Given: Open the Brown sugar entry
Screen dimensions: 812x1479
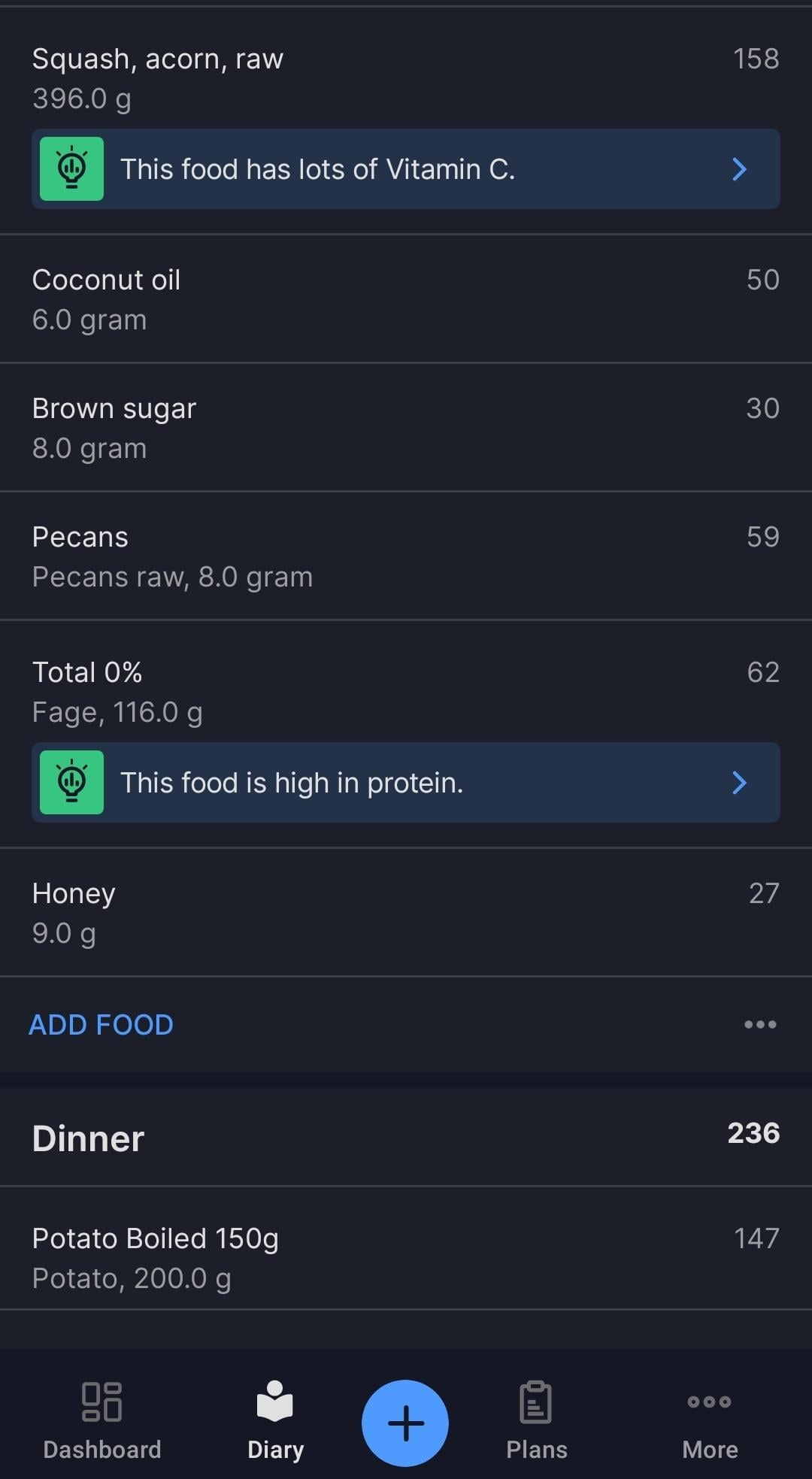Looking at the screenshot, I should (406, 427).
